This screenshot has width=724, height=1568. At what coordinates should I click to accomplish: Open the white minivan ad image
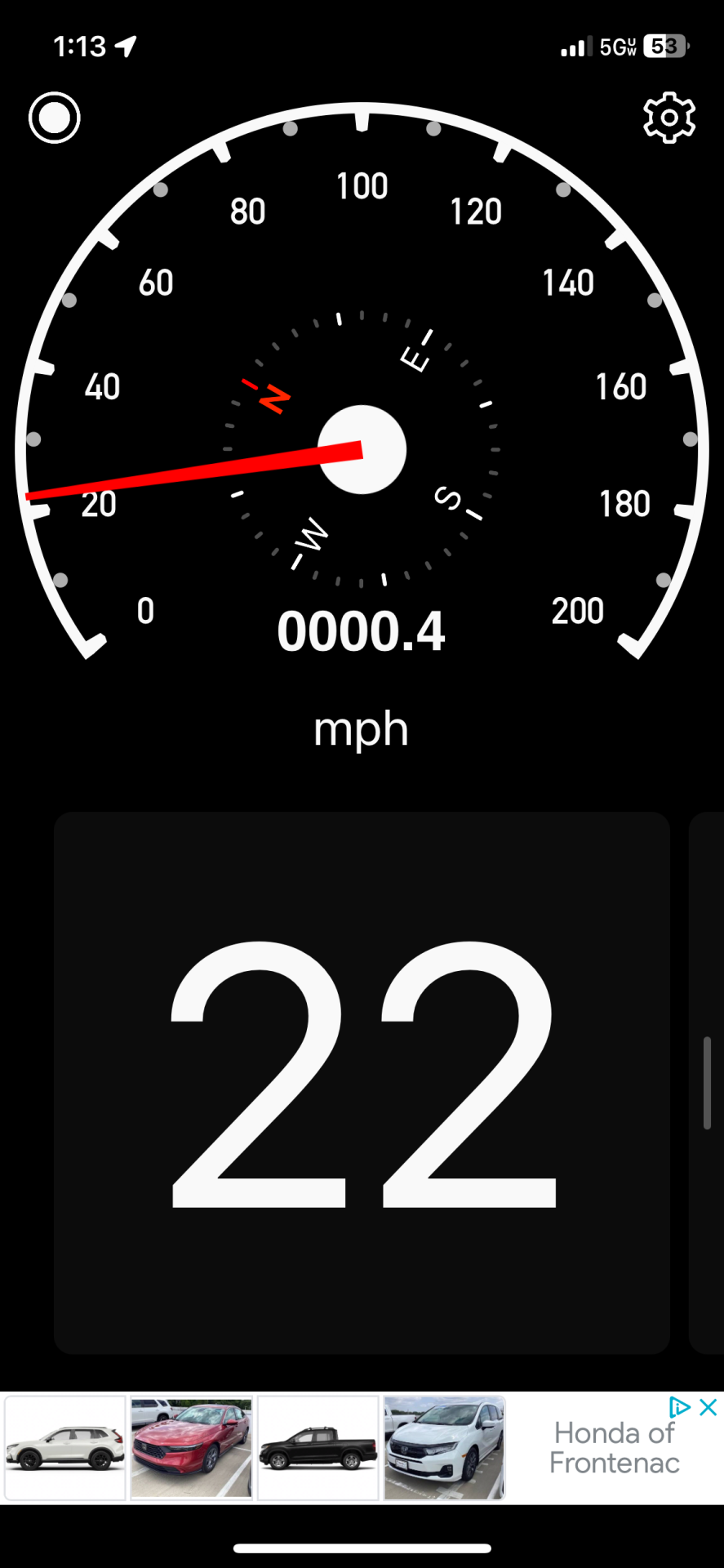[x=444, y=1448]
